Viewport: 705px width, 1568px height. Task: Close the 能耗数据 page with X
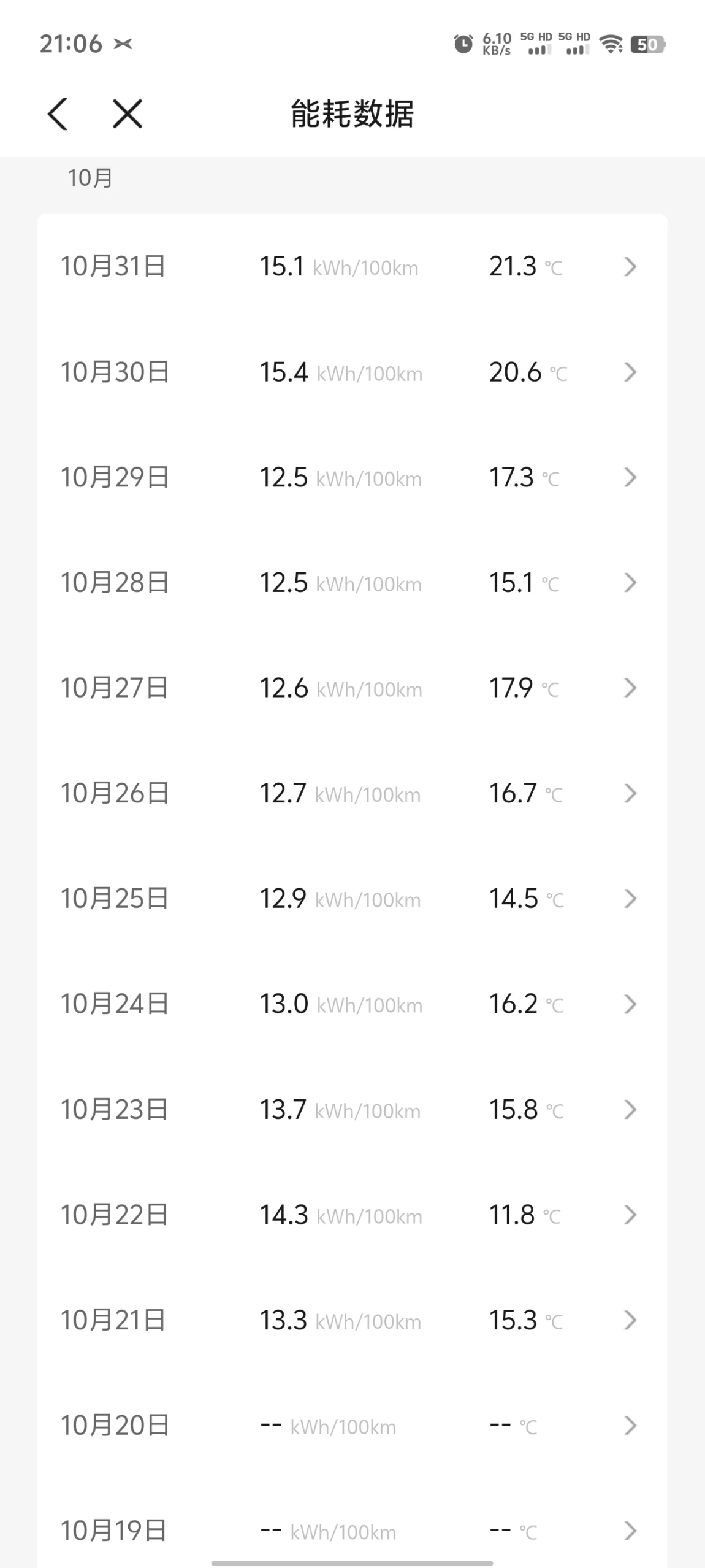(128, 114)
